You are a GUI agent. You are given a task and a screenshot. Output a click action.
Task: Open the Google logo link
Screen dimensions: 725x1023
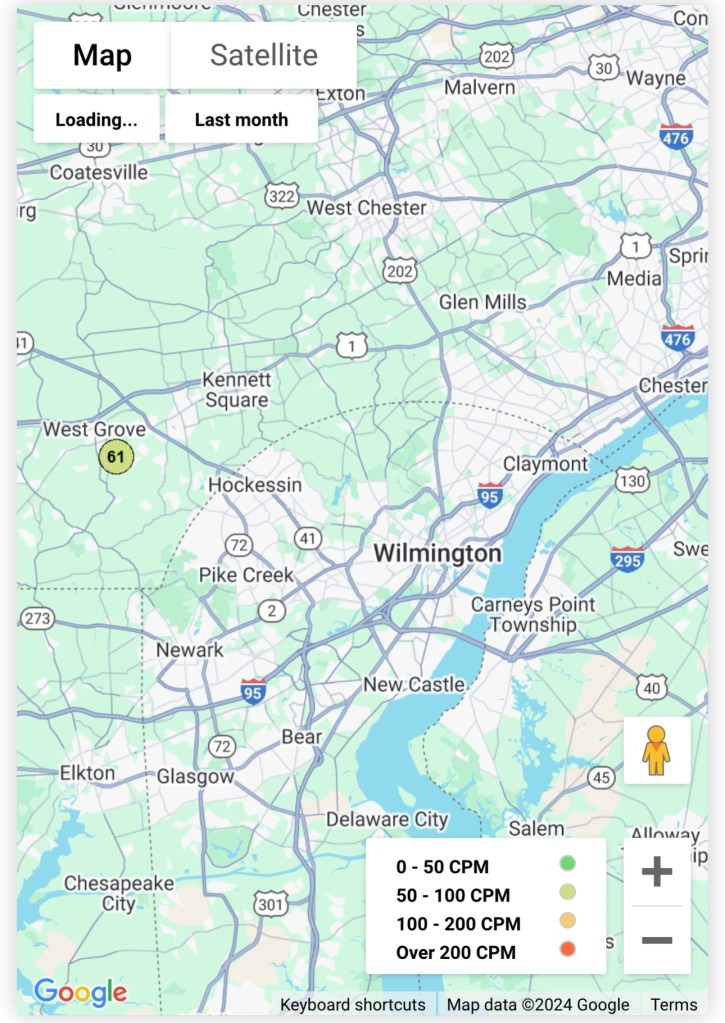[80, 992]
